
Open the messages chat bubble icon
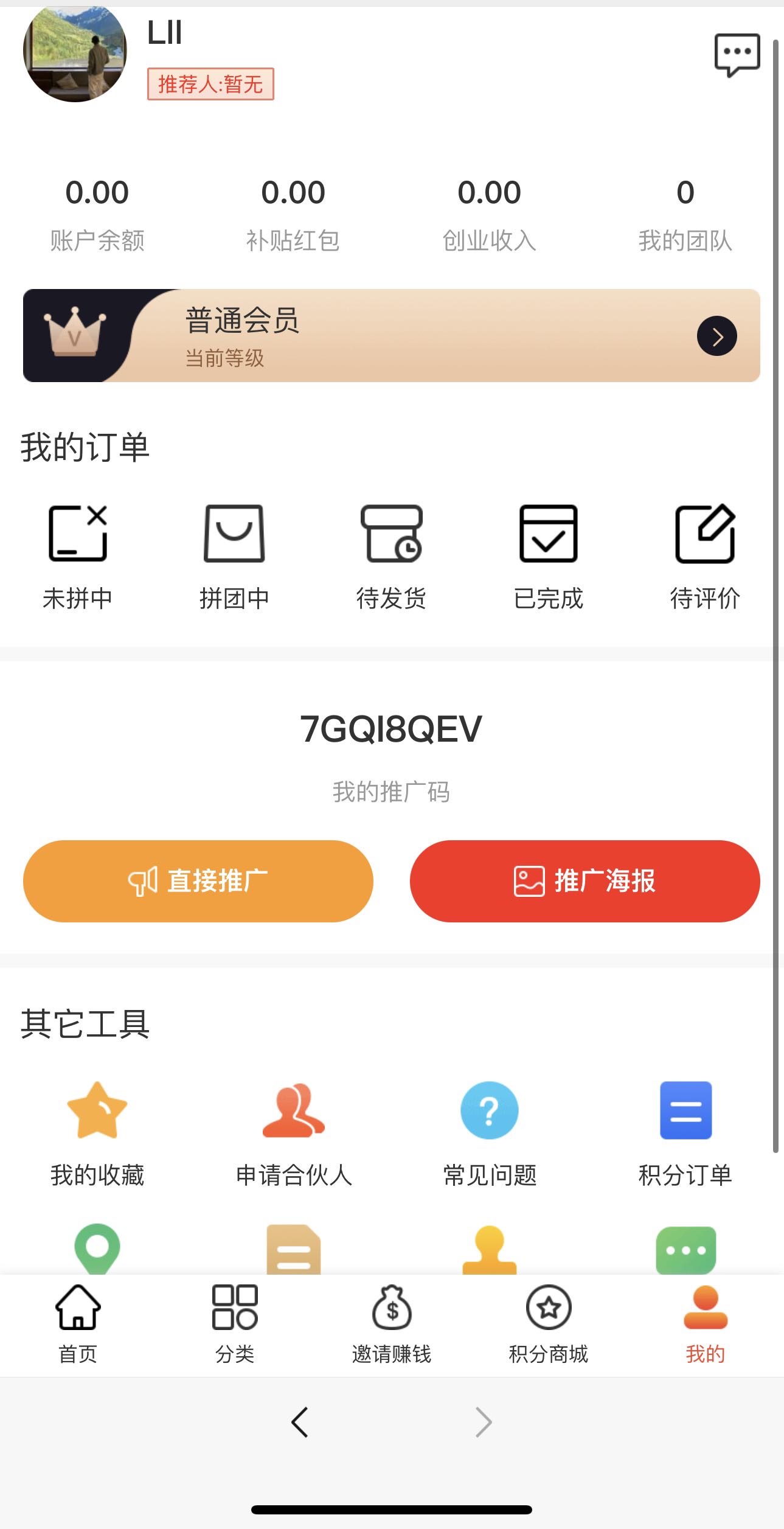pos(737,55)
